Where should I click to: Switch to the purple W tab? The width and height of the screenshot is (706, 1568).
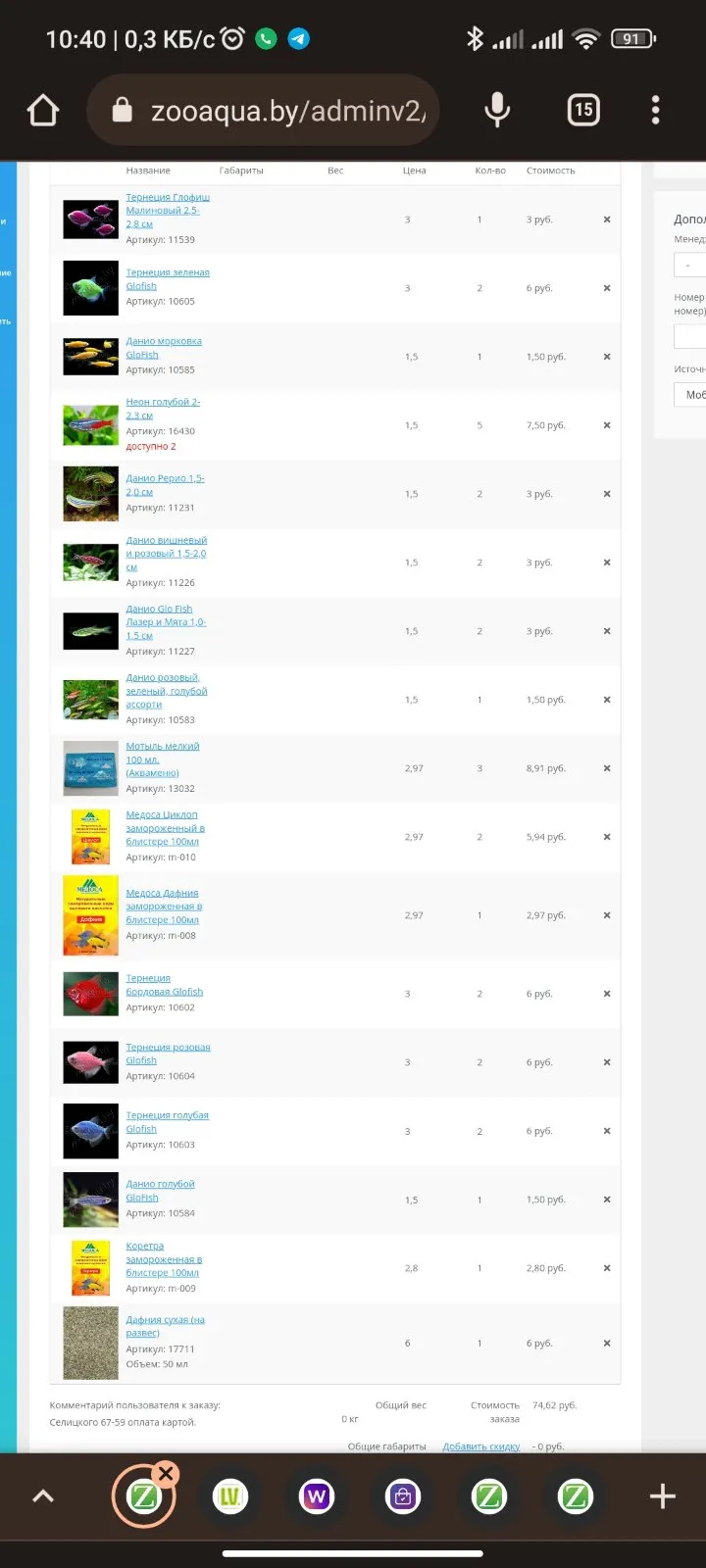(317, 1496)
